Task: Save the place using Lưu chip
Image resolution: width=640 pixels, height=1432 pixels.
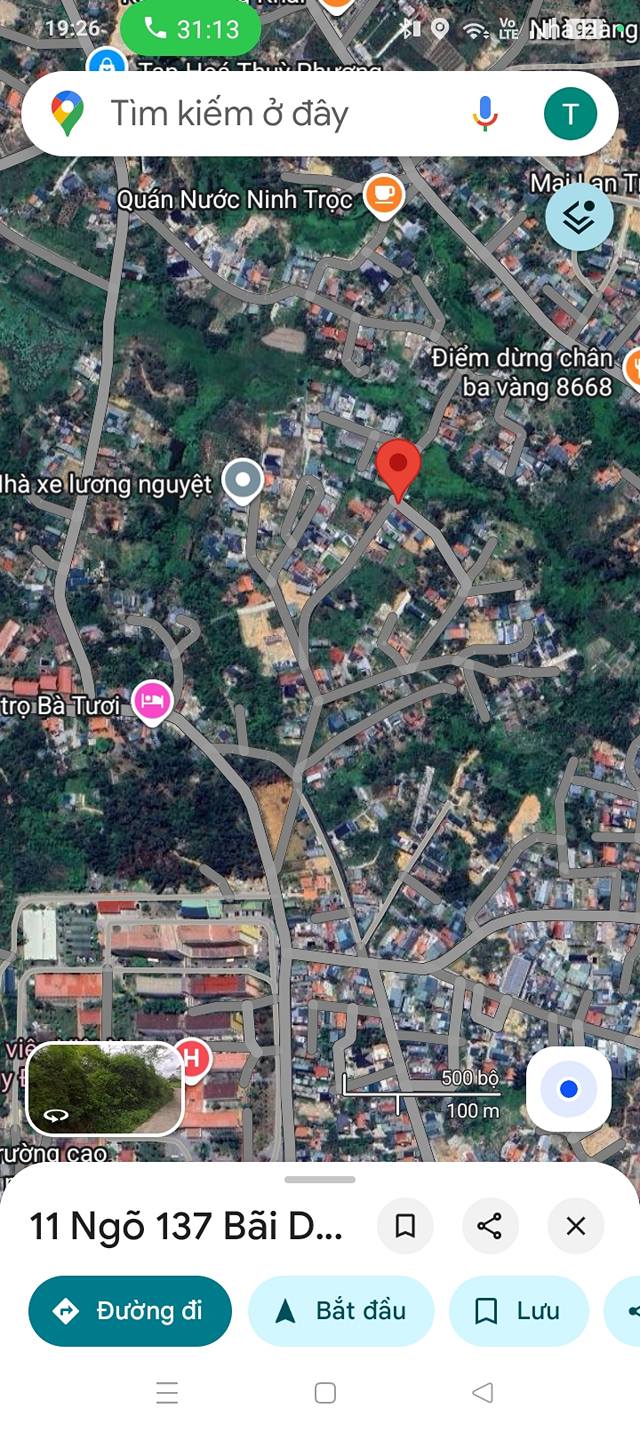Action: 519,1311
